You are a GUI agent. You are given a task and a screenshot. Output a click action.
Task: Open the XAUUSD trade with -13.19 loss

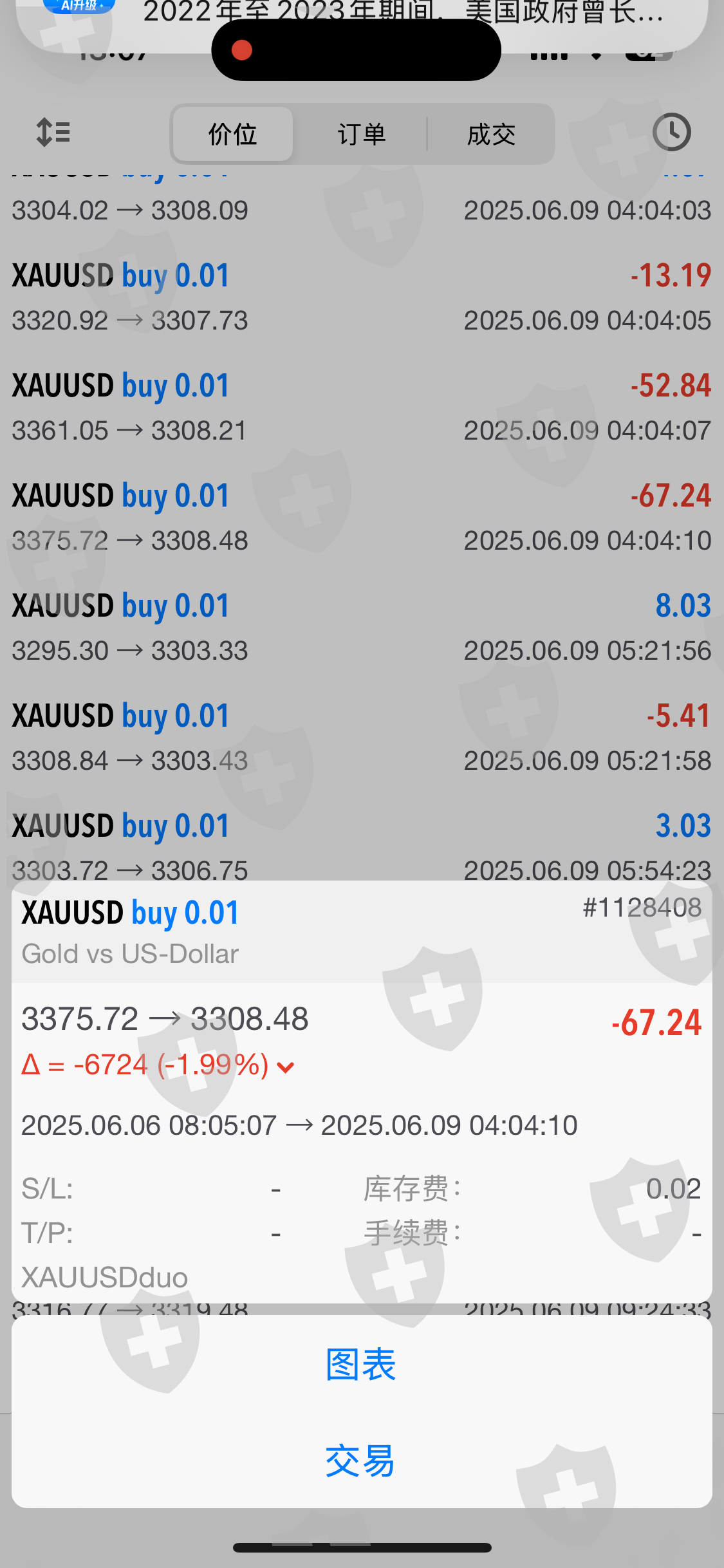click(360, 297)
